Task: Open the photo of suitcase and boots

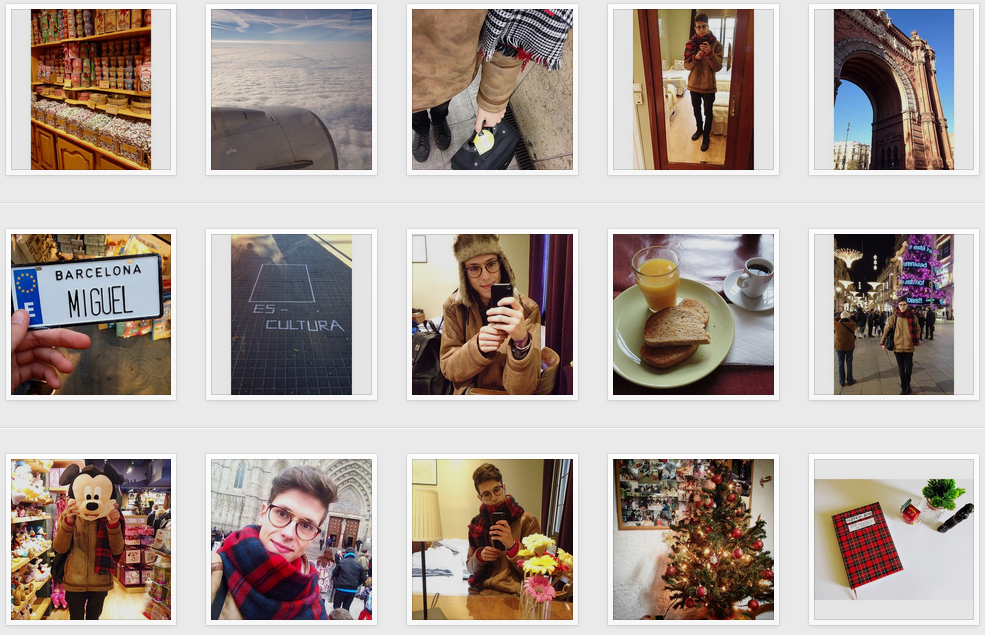Action: pos(492,89)
